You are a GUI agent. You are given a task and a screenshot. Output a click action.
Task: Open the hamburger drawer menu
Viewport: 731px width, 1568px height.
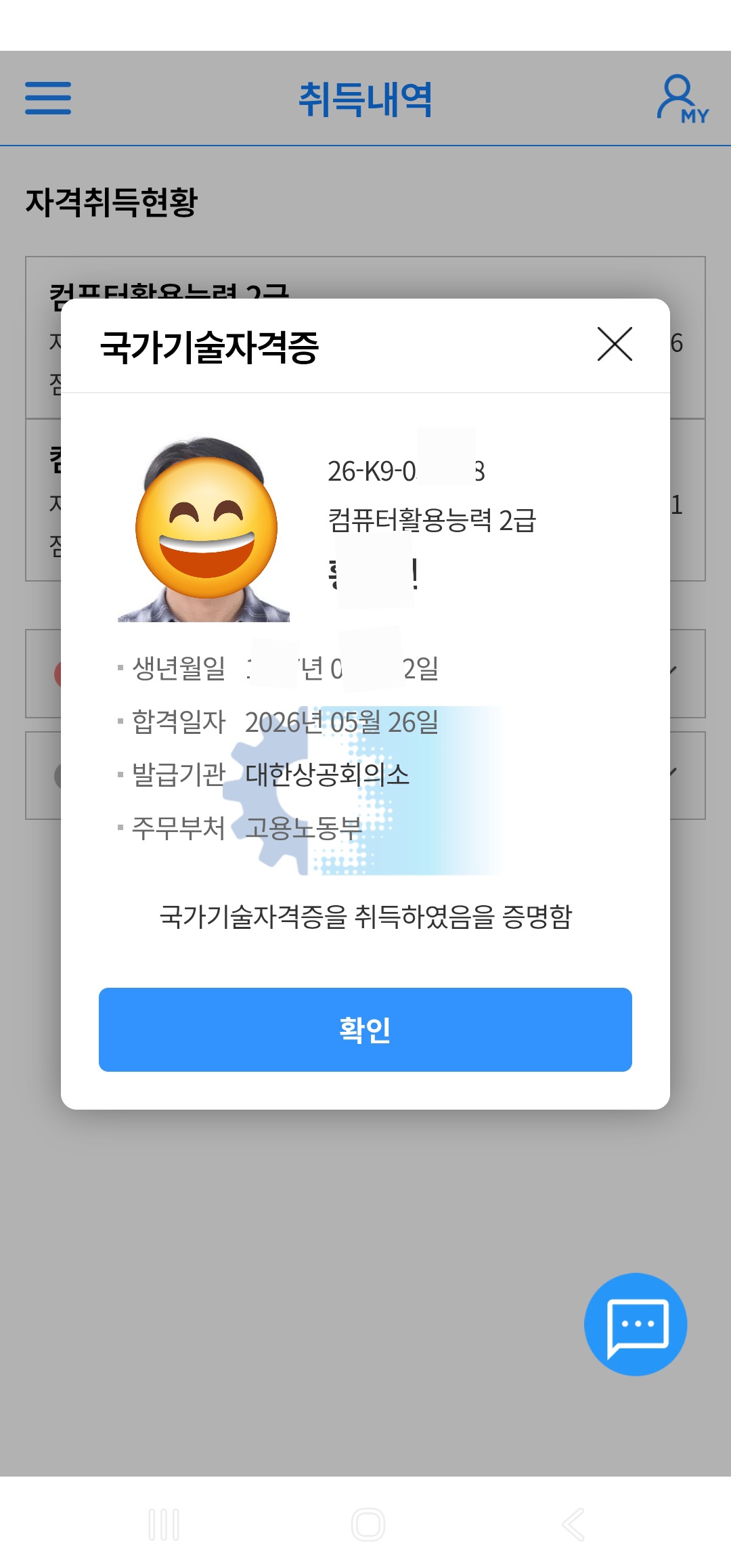(x=48, y=98)
